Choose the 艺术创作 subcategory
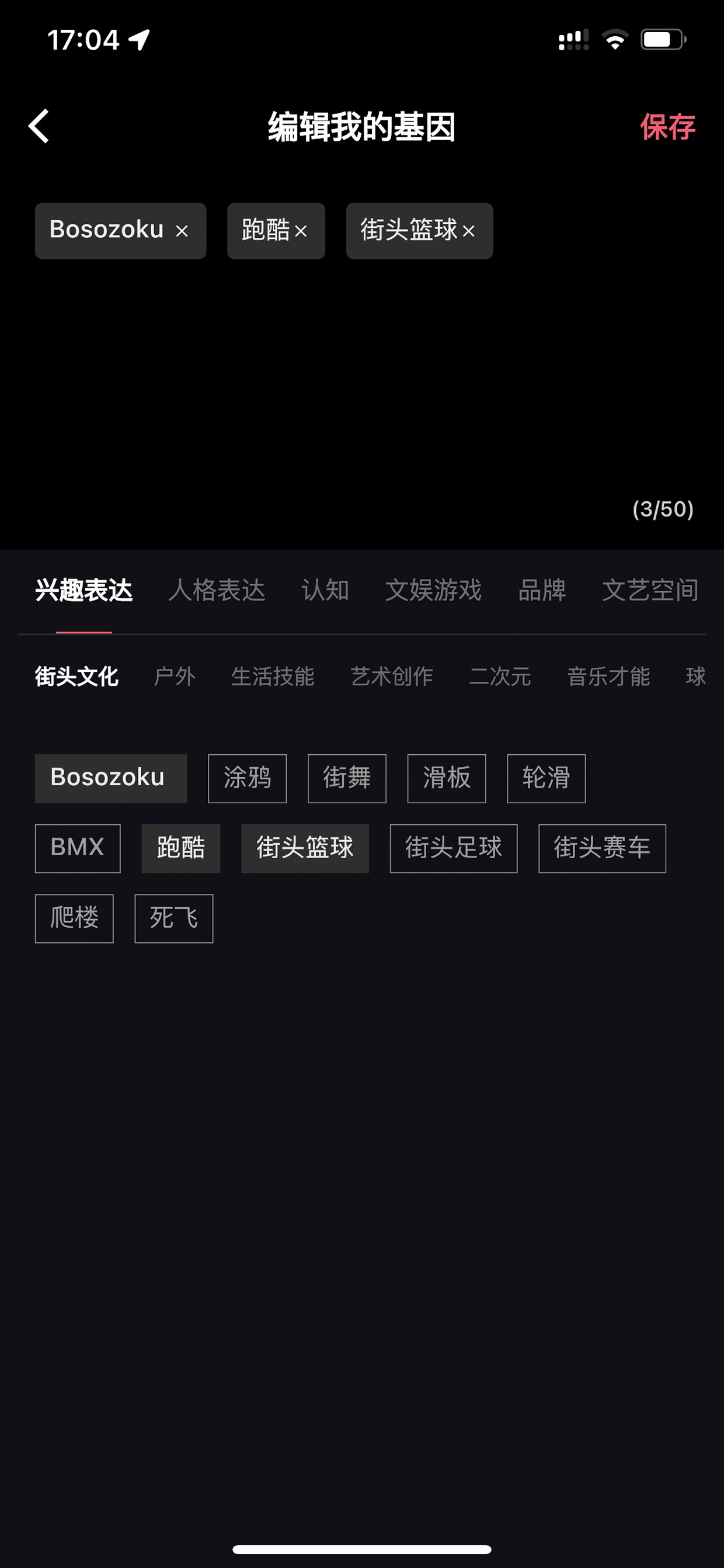 click(x=392, y=677)
